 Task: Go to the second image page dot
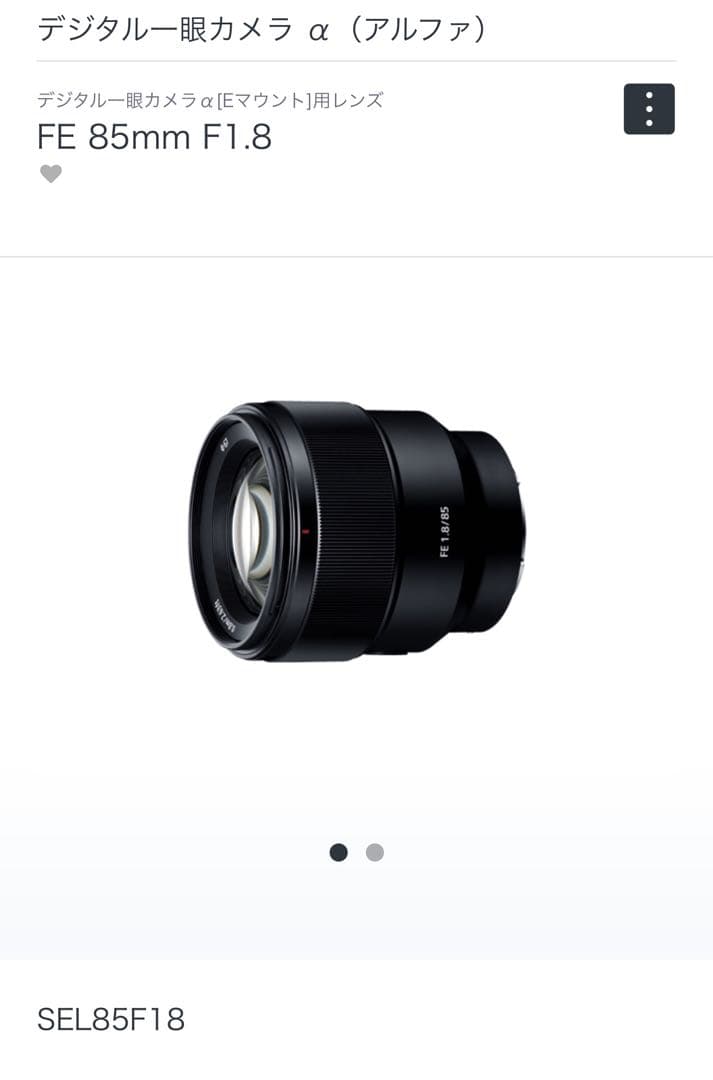(x=375, y=852)
